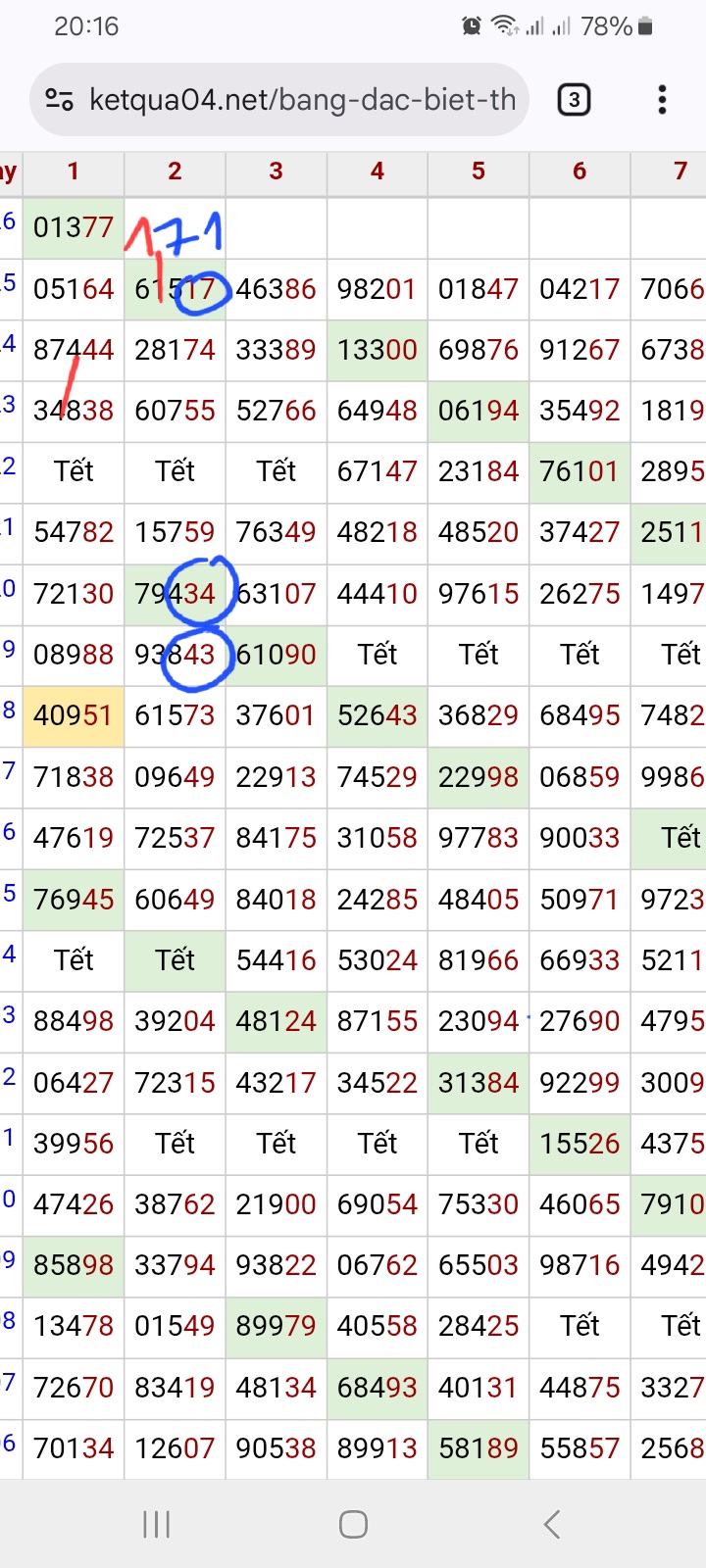Go back using the navigation bar
This screenshot has height=1568, width=706.
[x=551, y=1524]
